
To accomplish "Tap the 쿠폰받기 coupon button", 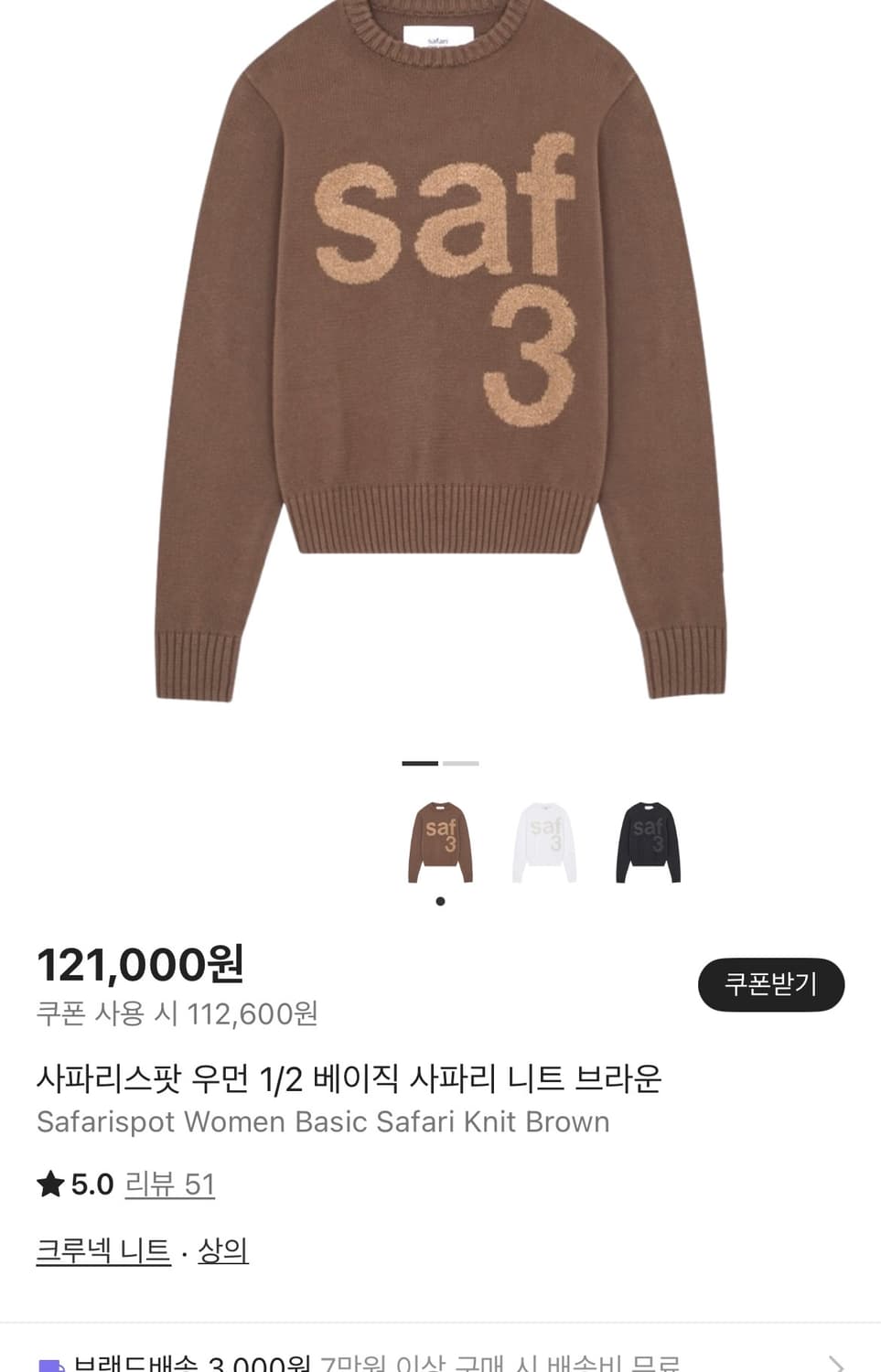I will [771, 984].
